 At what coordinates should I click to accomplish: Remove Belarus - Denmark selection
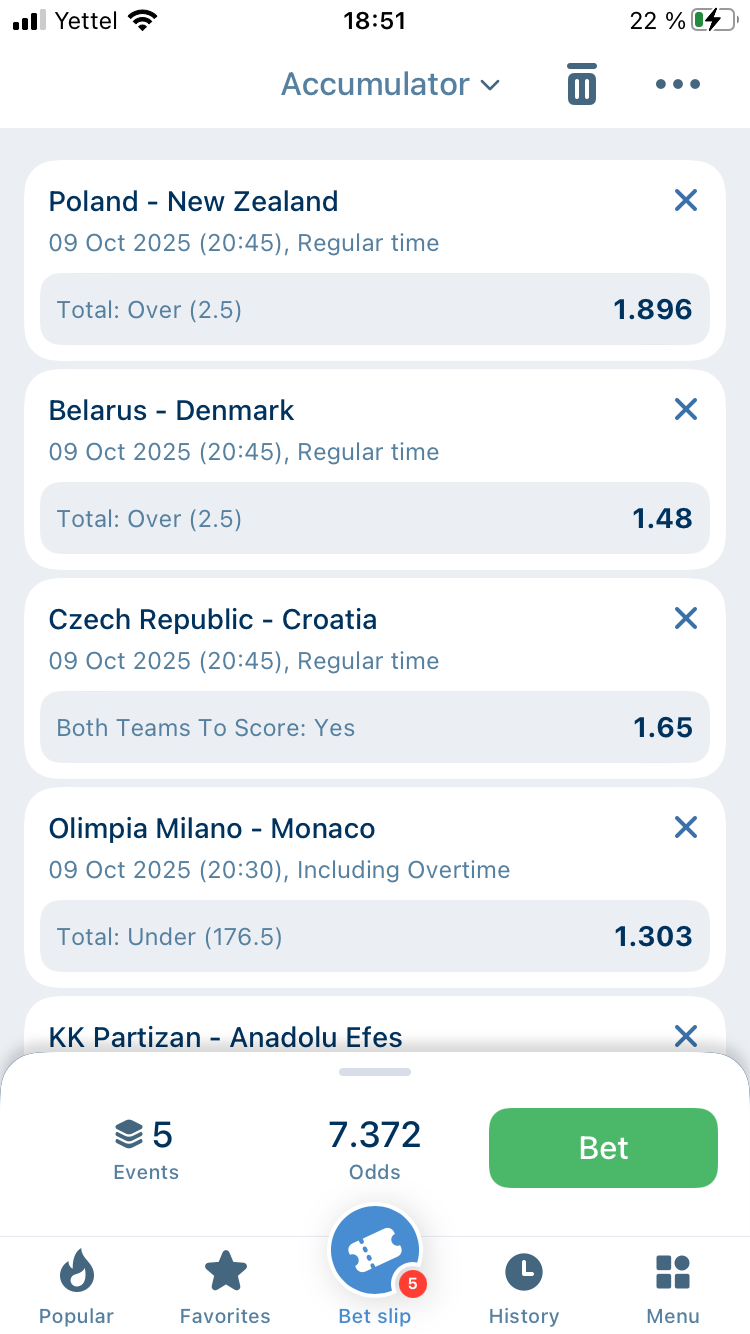686,409
